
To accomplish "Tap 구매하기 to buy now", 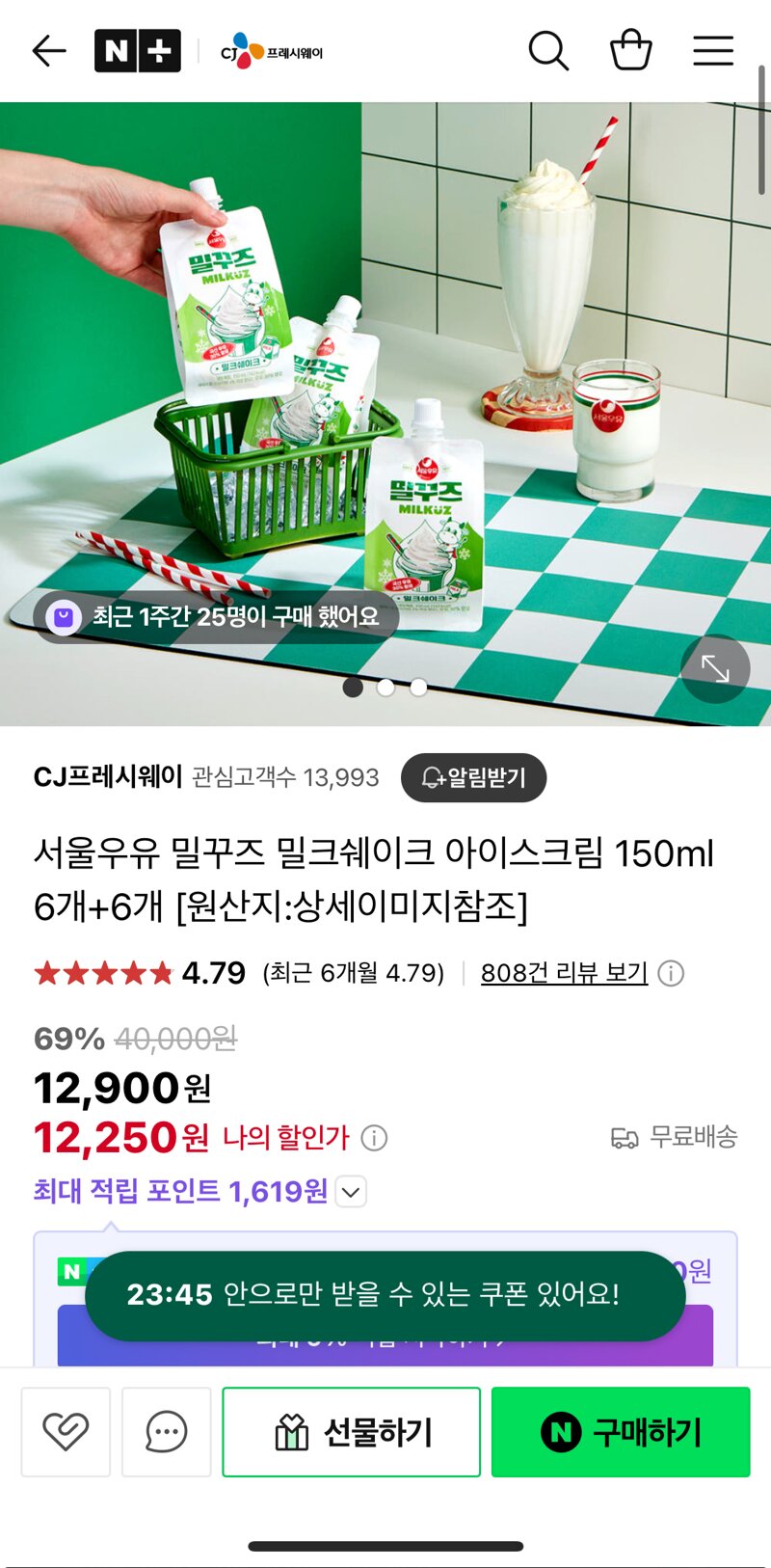I will 621,1431.
